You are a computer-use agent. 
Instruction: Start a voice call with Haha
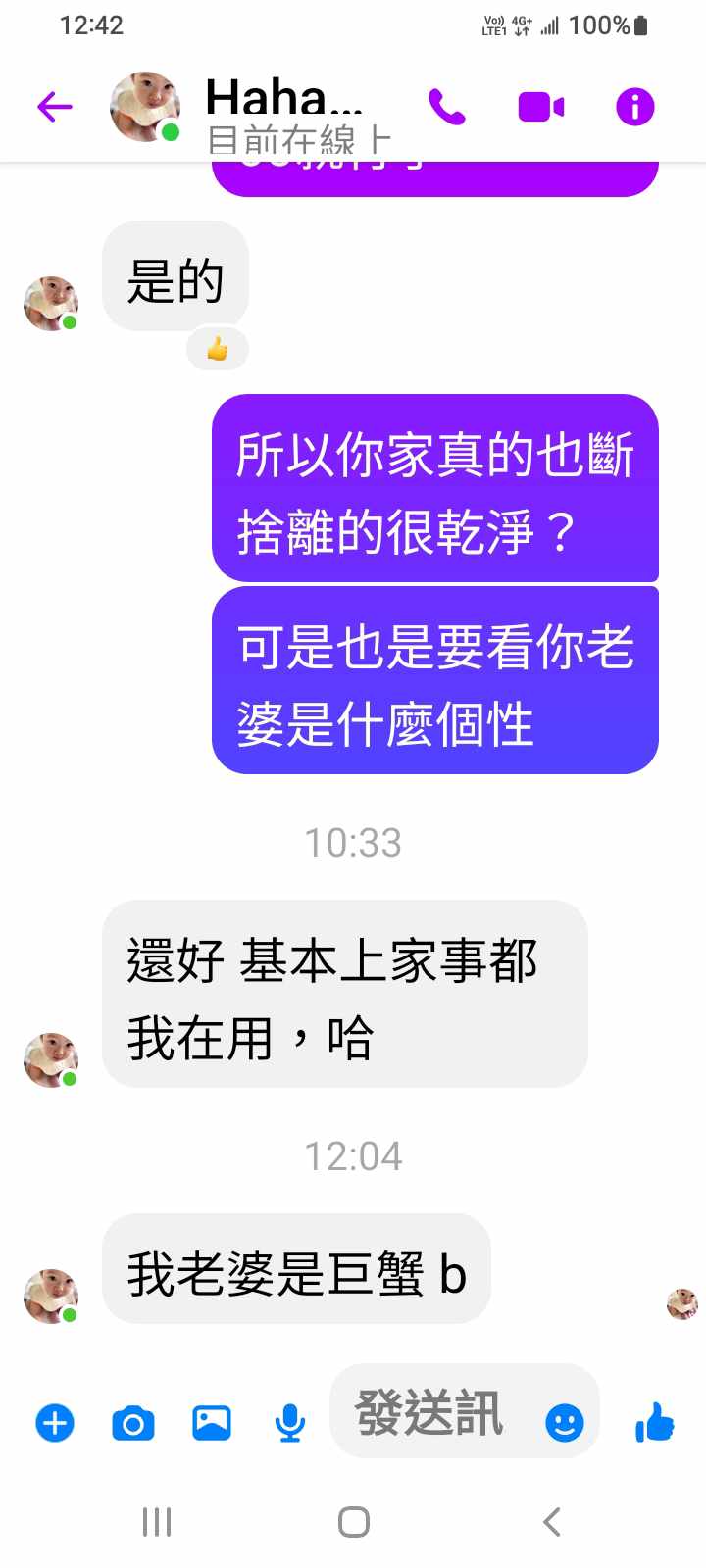pyautogui.click(x=447, y=106)
